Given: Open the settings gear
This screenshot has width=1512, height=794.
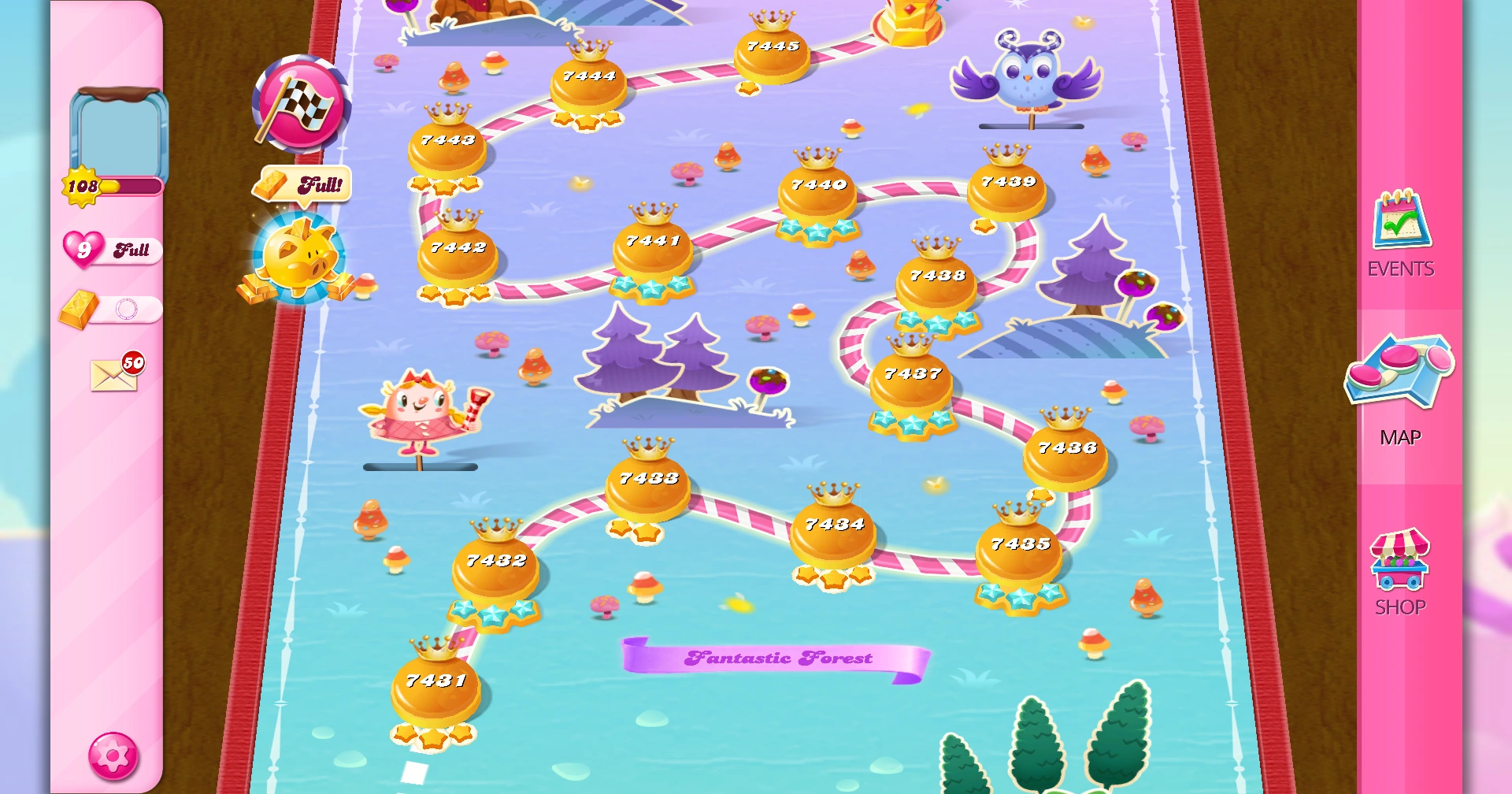Looking at the screenshot, I should (x=113, y=755).
